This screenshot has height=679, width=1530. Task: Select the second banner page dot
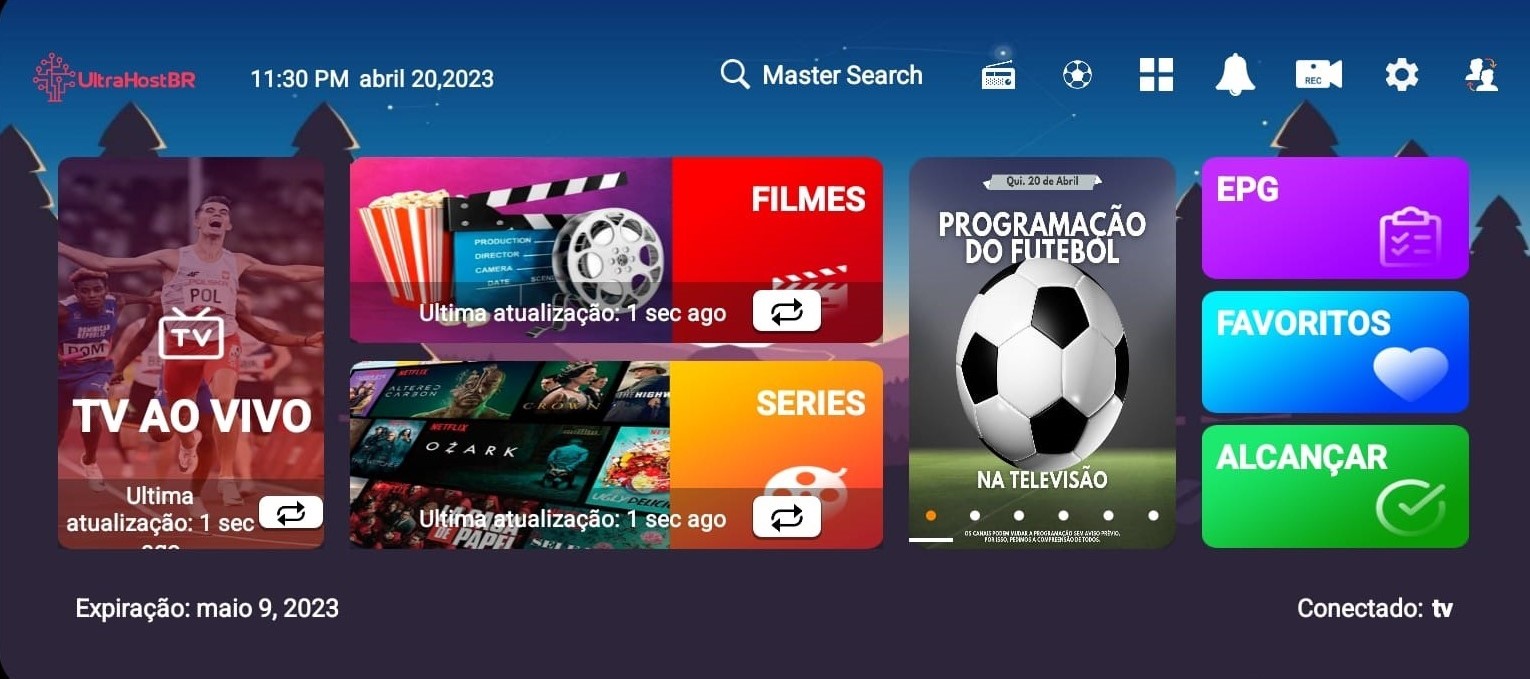click(975, 516)
